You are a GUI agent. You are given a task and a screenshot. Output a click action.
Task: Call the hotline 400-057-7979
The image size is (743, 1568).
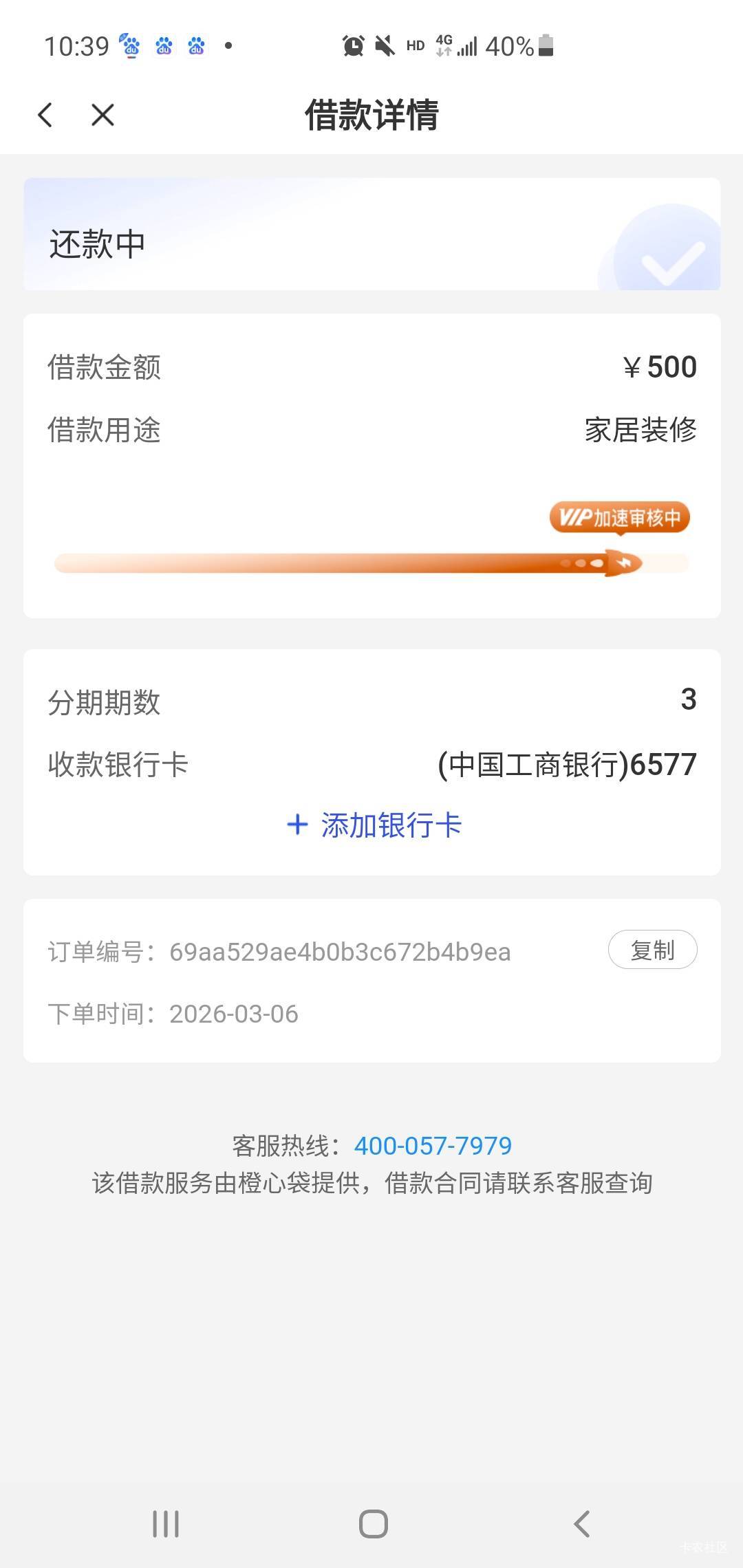pos(433,1146)
